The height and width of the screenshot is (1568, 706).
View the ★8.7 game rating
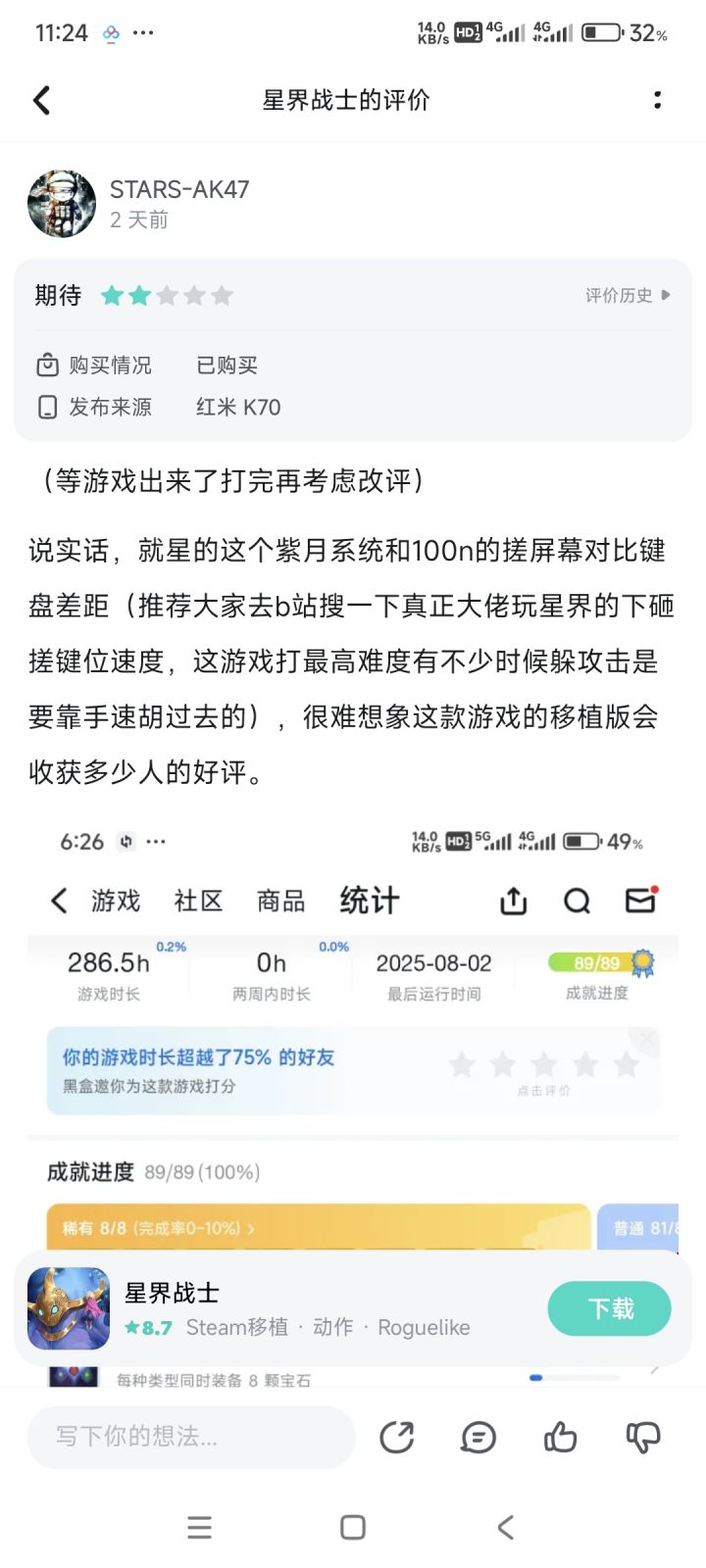(x=149, y=1328)
